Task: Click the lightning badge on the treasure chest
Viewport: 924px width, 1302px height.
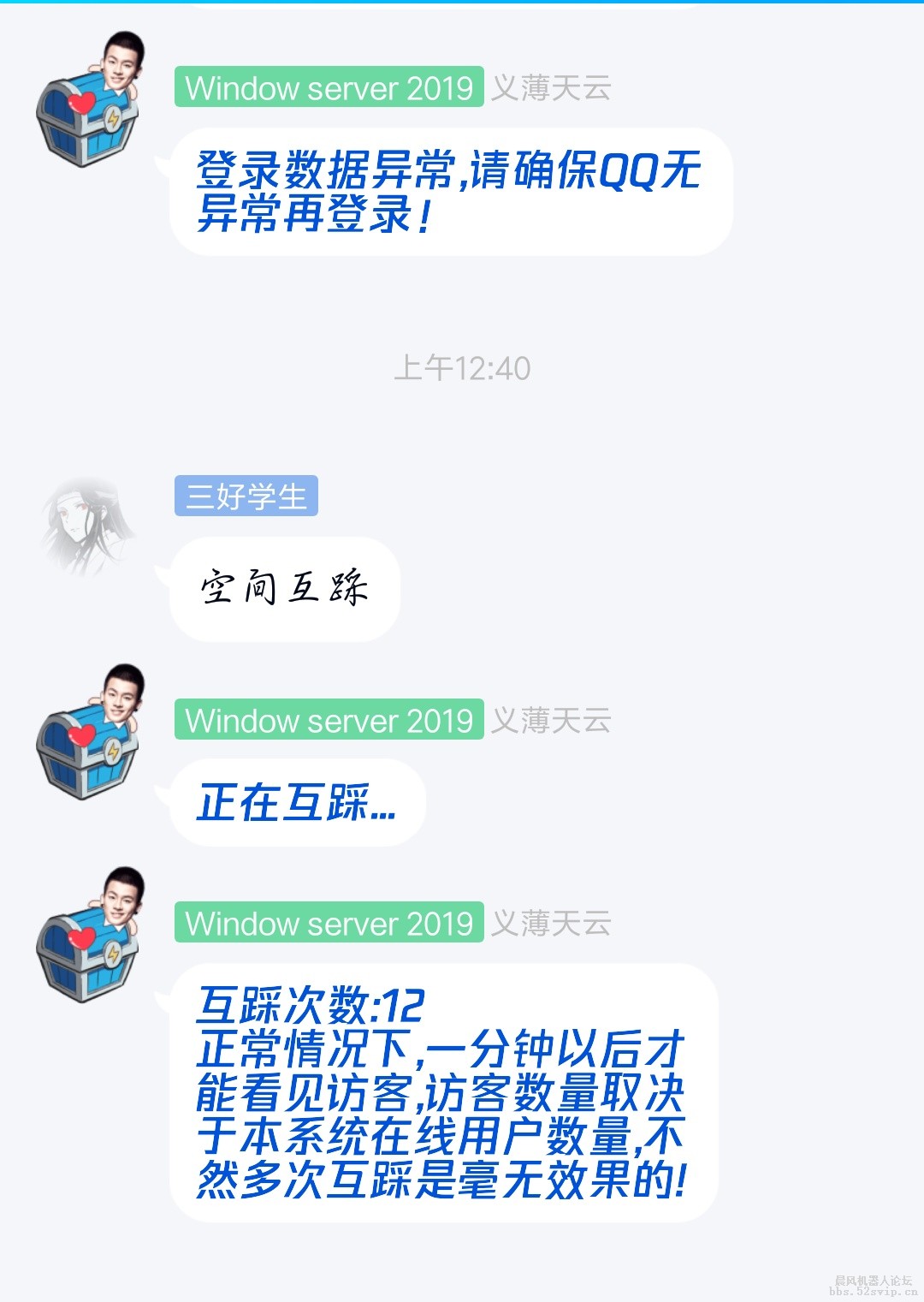Action: (x=112, y=116)
